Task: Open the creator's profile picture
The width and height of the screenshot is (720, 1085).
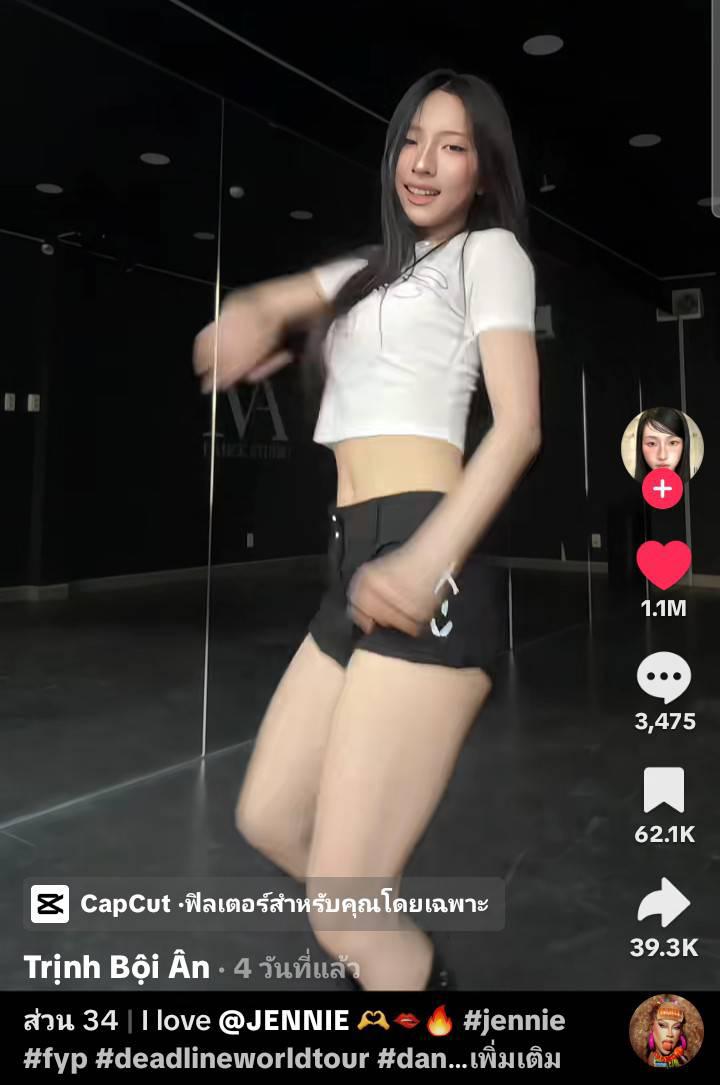Action: click(x=662, y=444)
